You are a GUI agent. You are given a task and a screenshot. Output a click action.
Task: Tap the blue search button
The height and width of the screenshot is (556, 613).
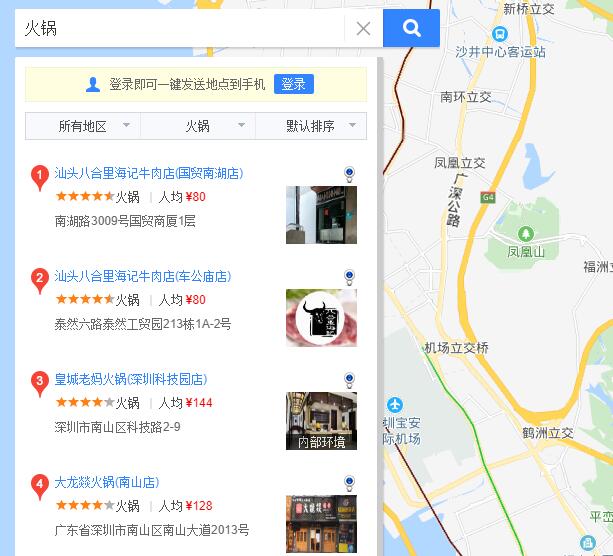pos(411,28)
